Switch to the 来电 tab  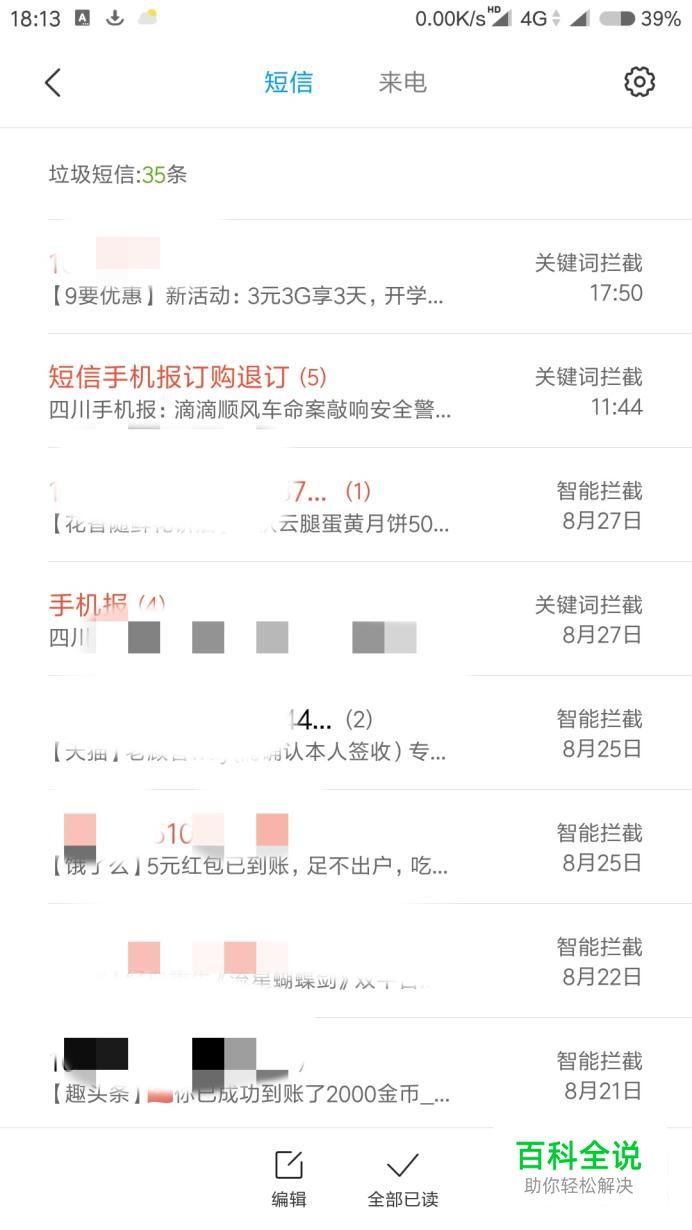(402, 82)
